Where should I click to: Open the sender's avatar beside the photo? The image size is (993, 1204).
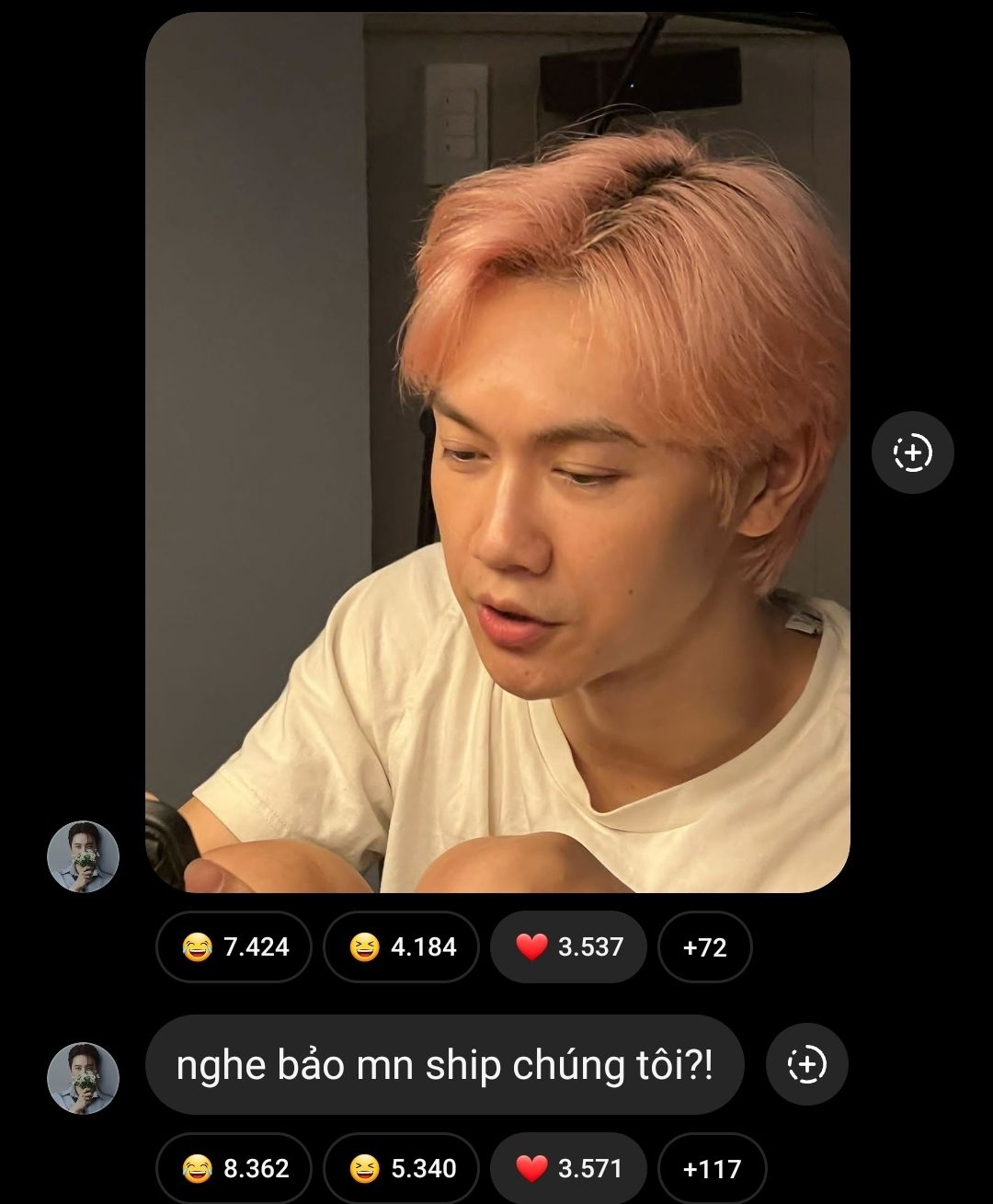pyautogui.click(x=83, y=856)
